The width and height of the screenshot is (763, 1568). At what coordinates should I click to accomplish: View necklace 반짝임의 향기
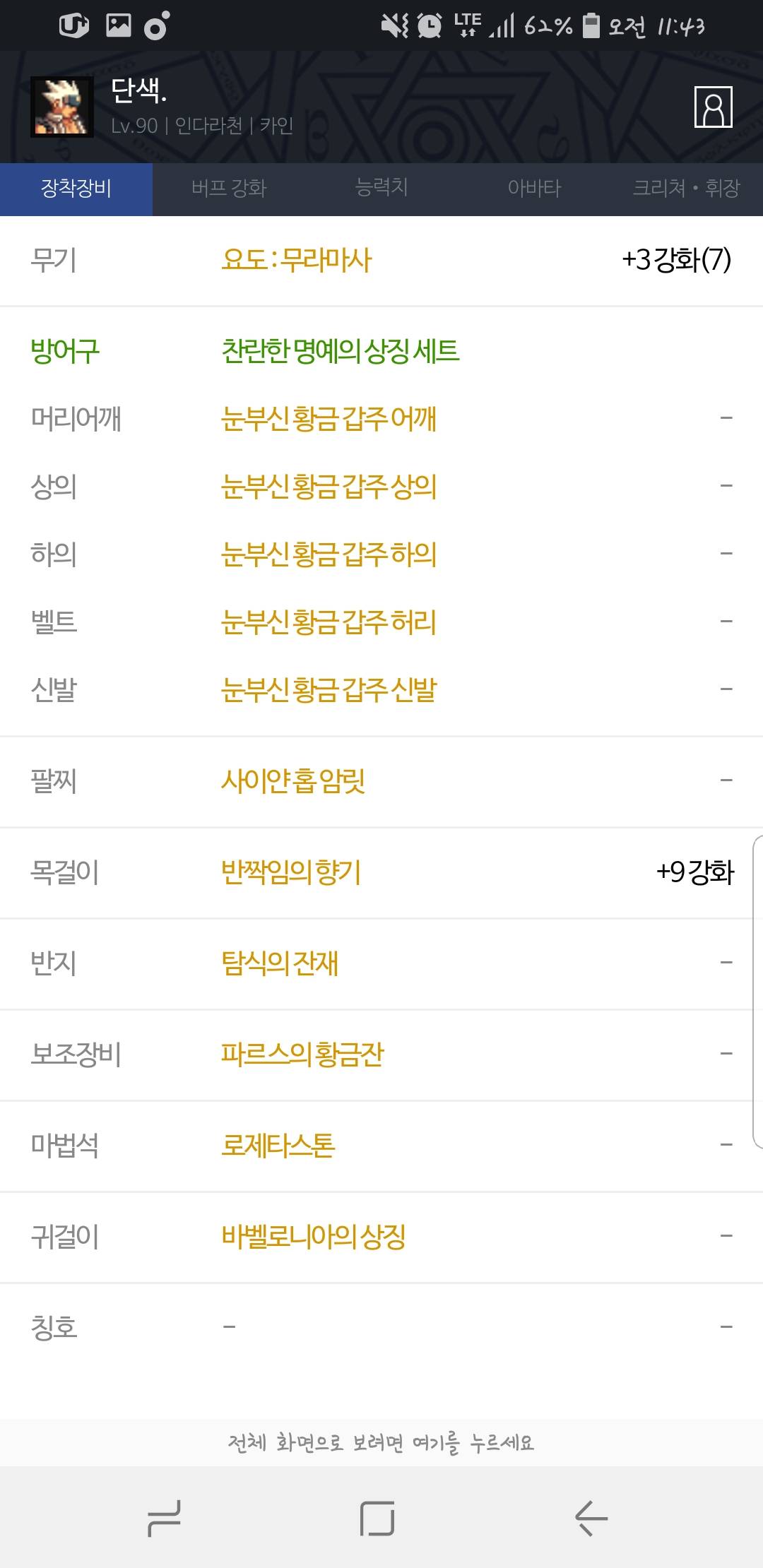pos(291,872)
